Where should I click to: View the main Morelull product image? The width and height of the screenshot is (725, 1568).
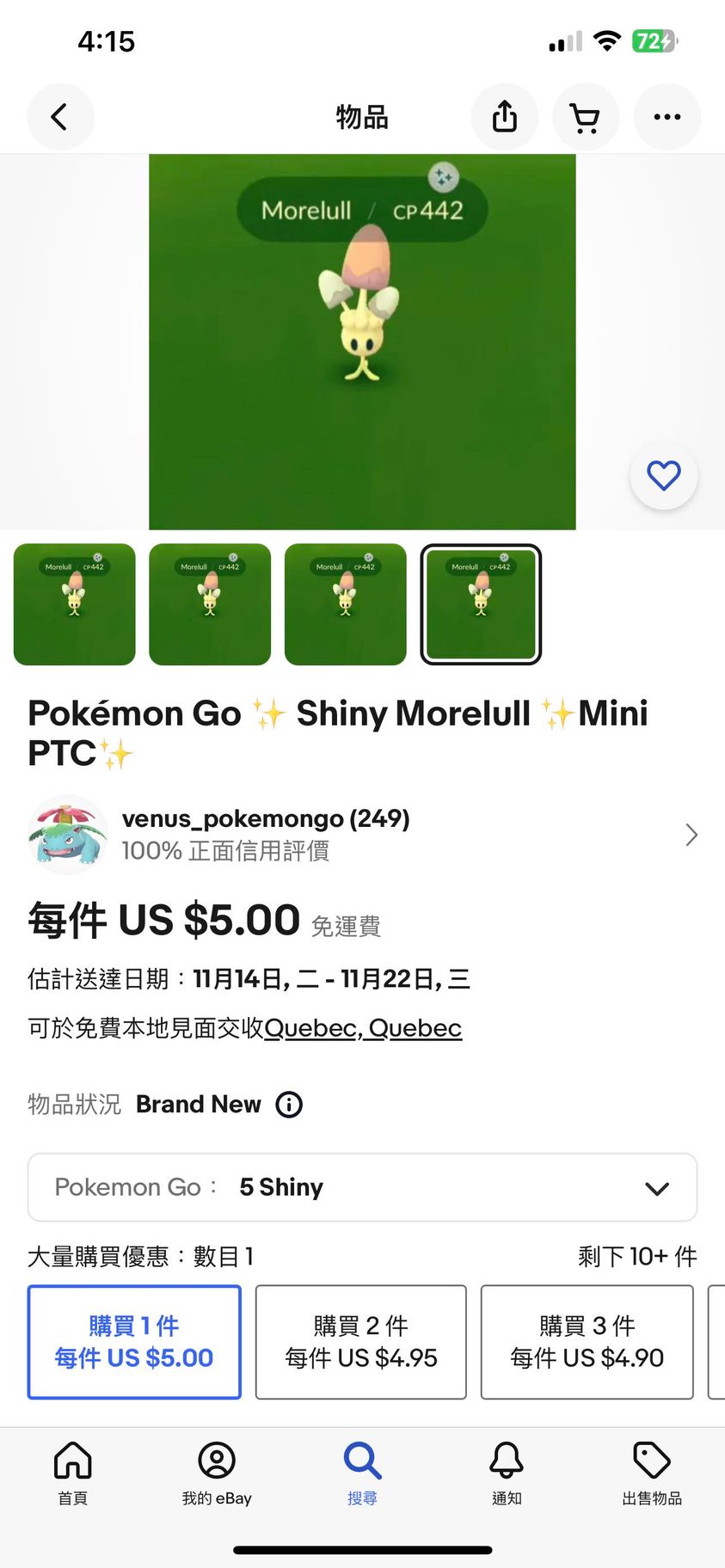(362, 342)
